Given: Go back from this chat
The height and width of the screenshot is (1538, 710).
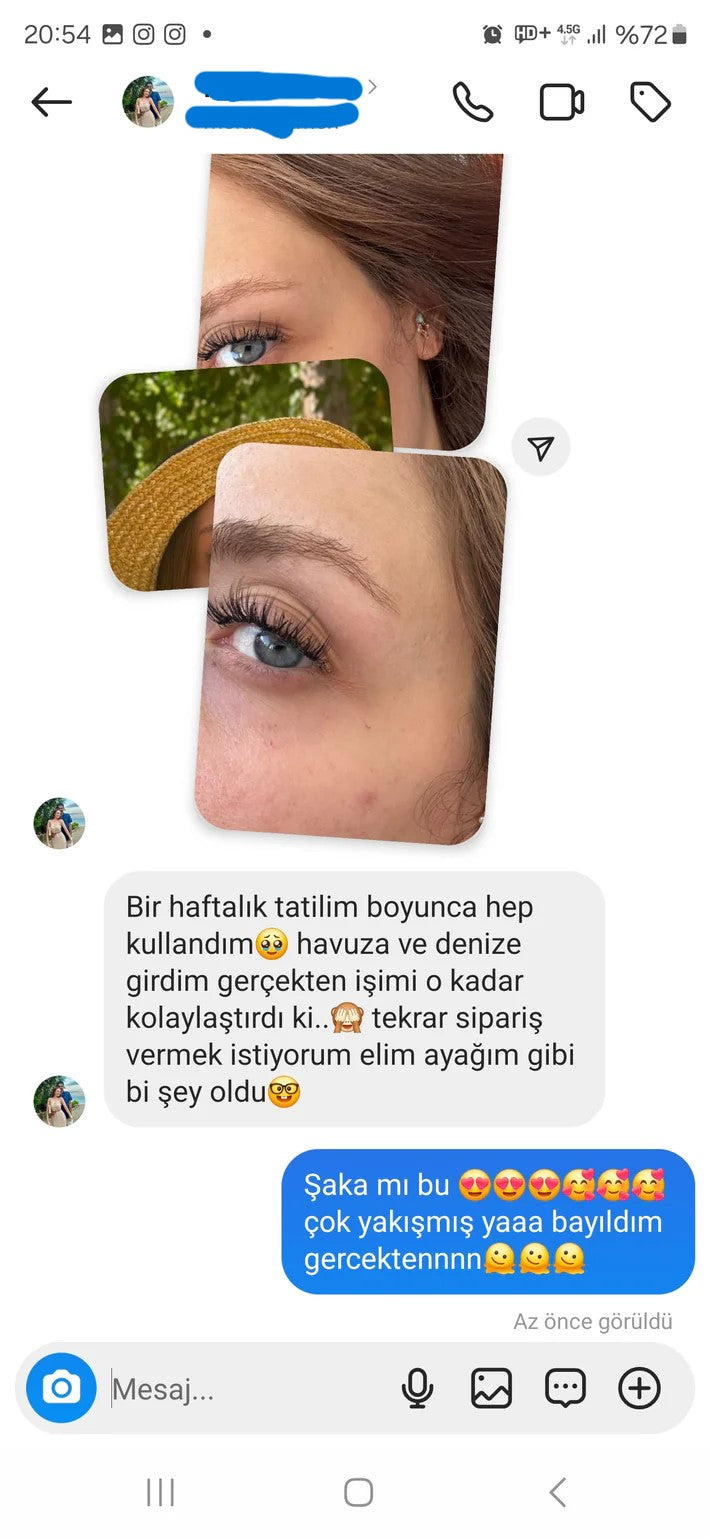Looking at the screenshot, I should (51, 101).
